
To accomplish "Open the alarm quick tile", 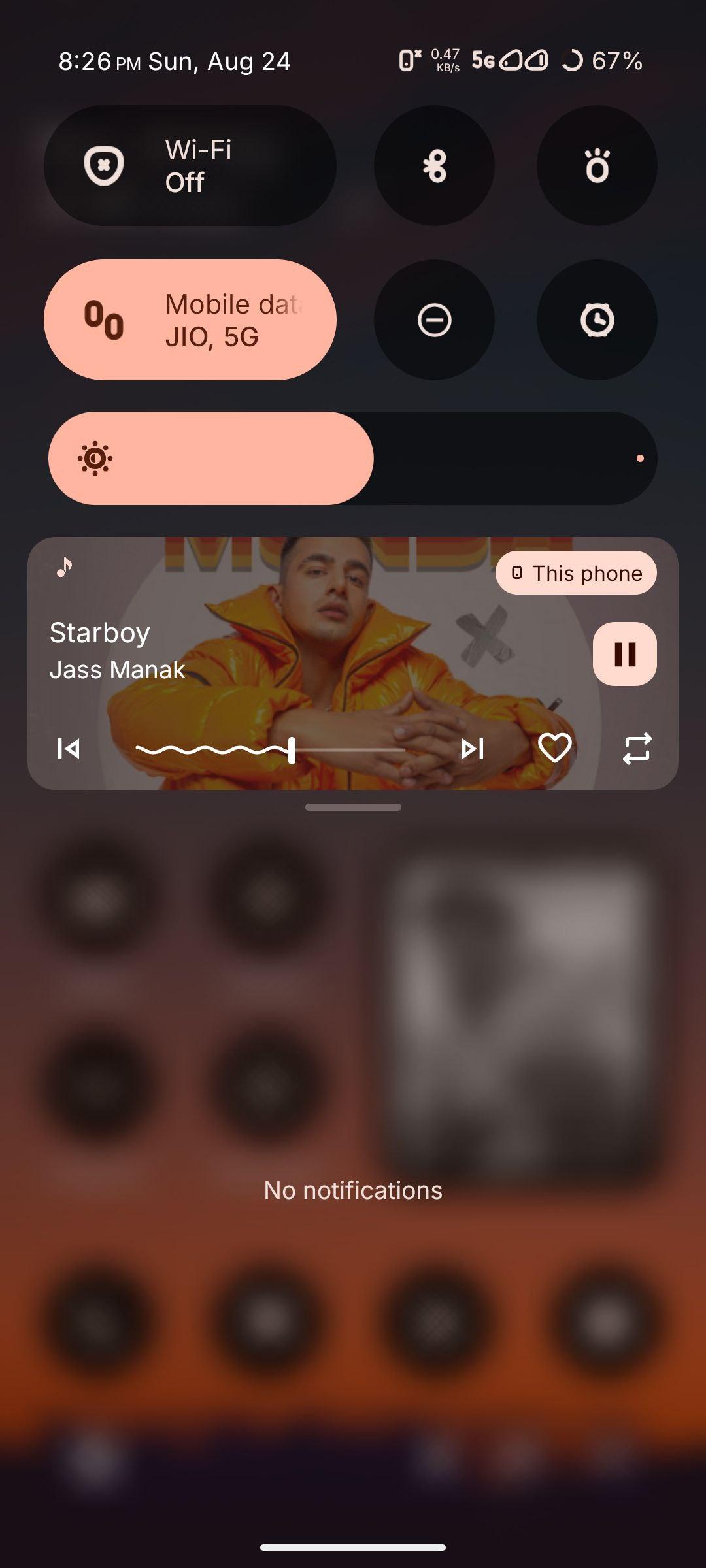I will pos(597,320).
